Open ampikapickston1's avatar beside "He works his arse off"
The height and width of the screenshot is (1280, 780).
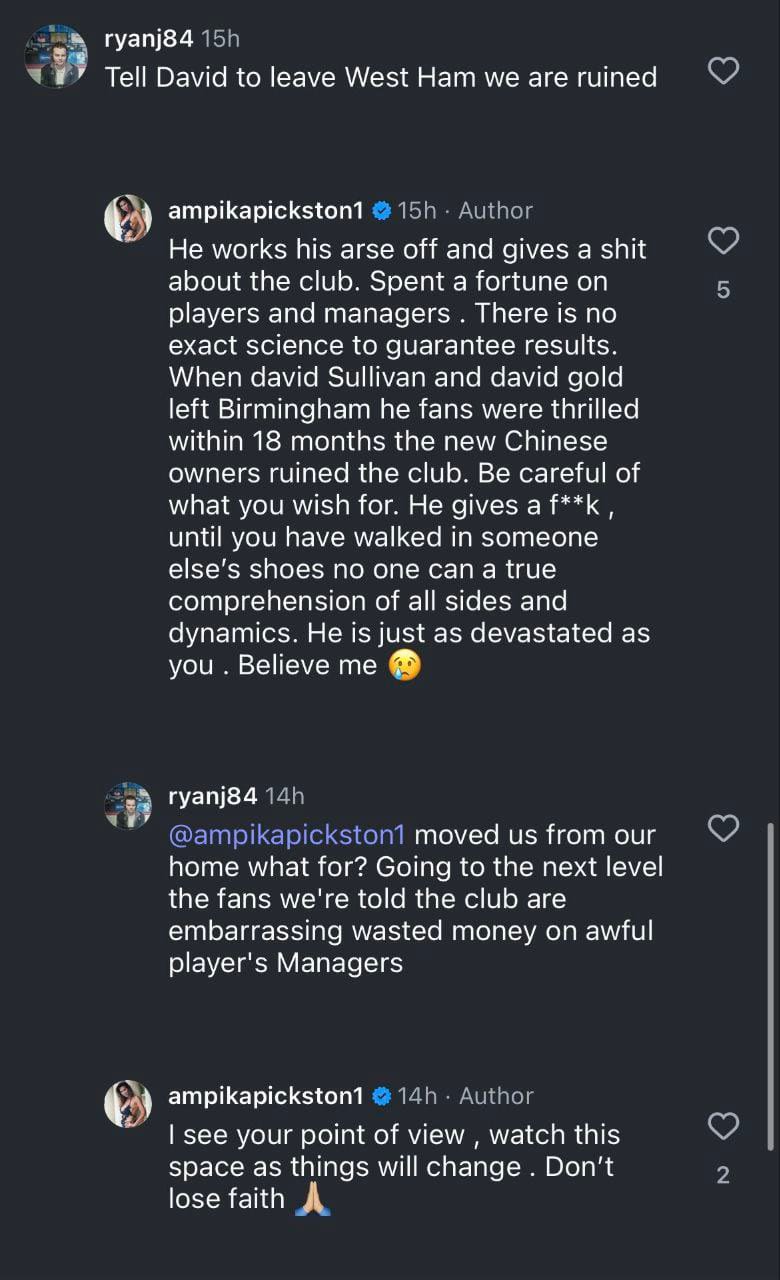[x=128, y=218]
